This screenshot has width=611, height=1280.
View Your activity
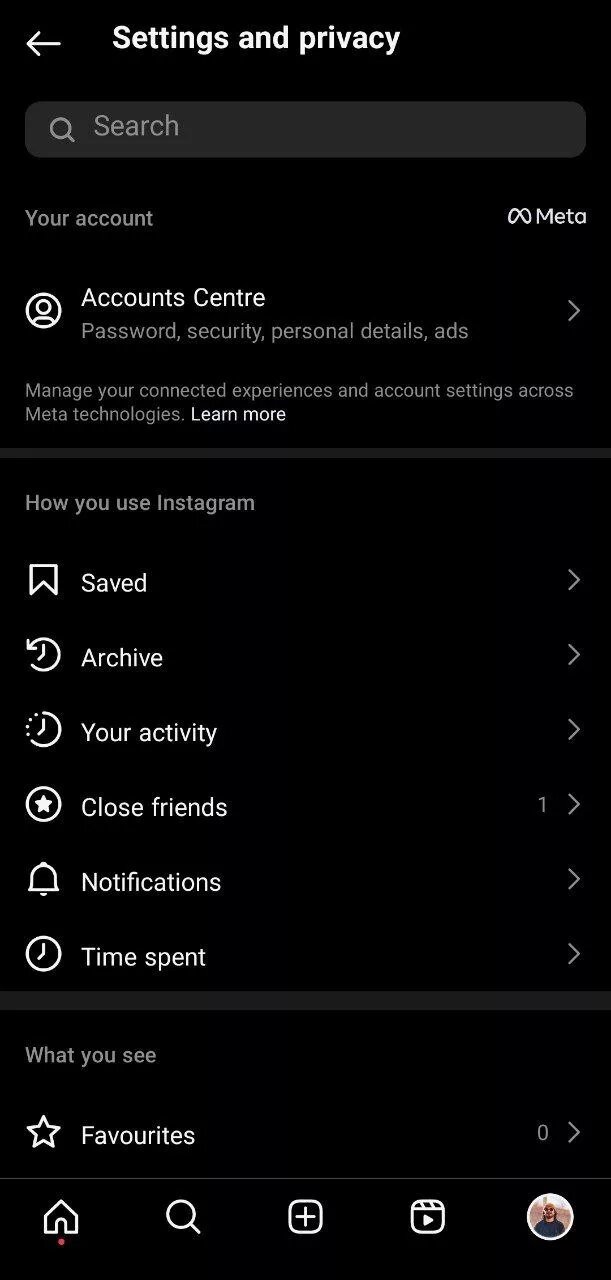click(x=305, y=731)
